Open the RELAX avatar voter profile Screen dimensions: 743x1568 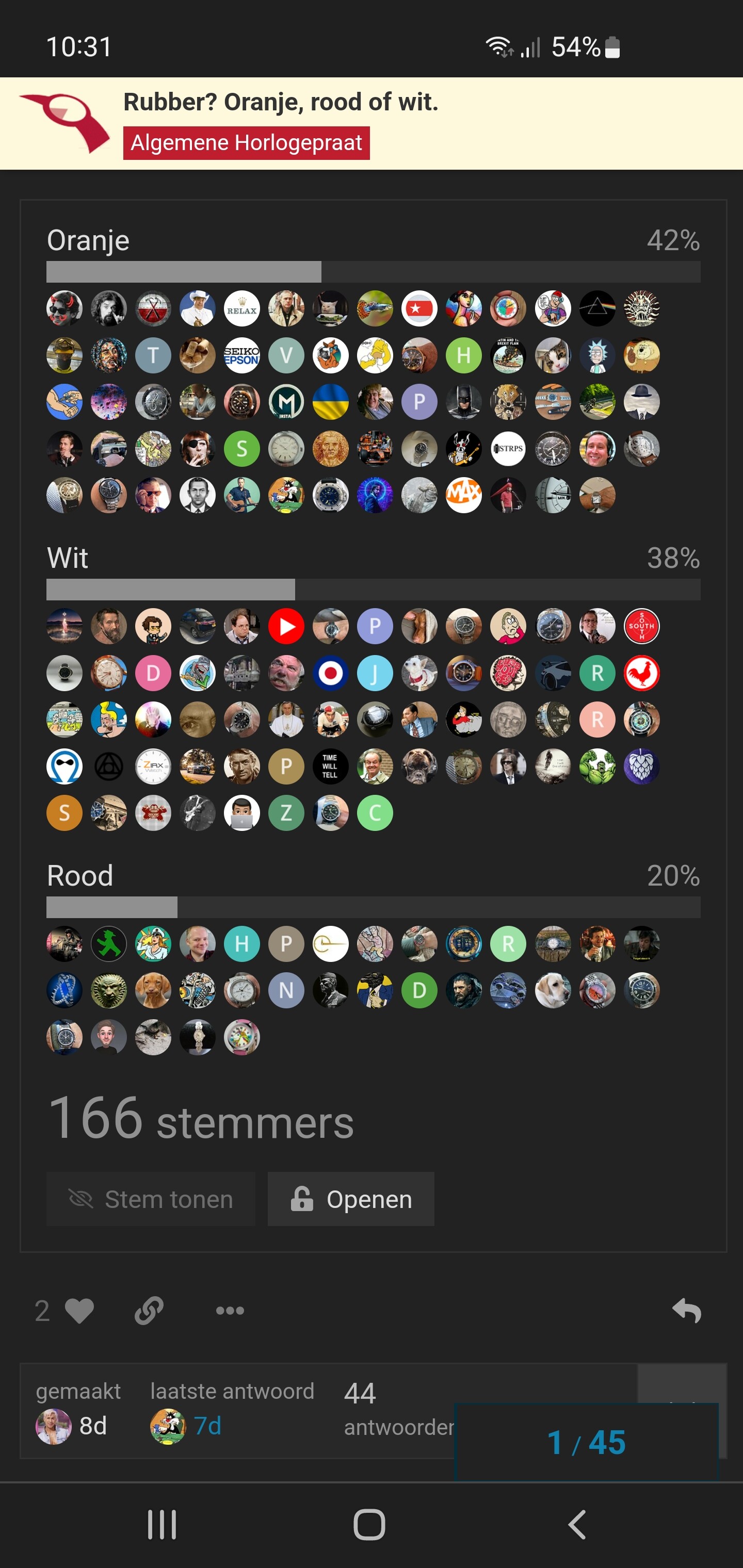242,308
